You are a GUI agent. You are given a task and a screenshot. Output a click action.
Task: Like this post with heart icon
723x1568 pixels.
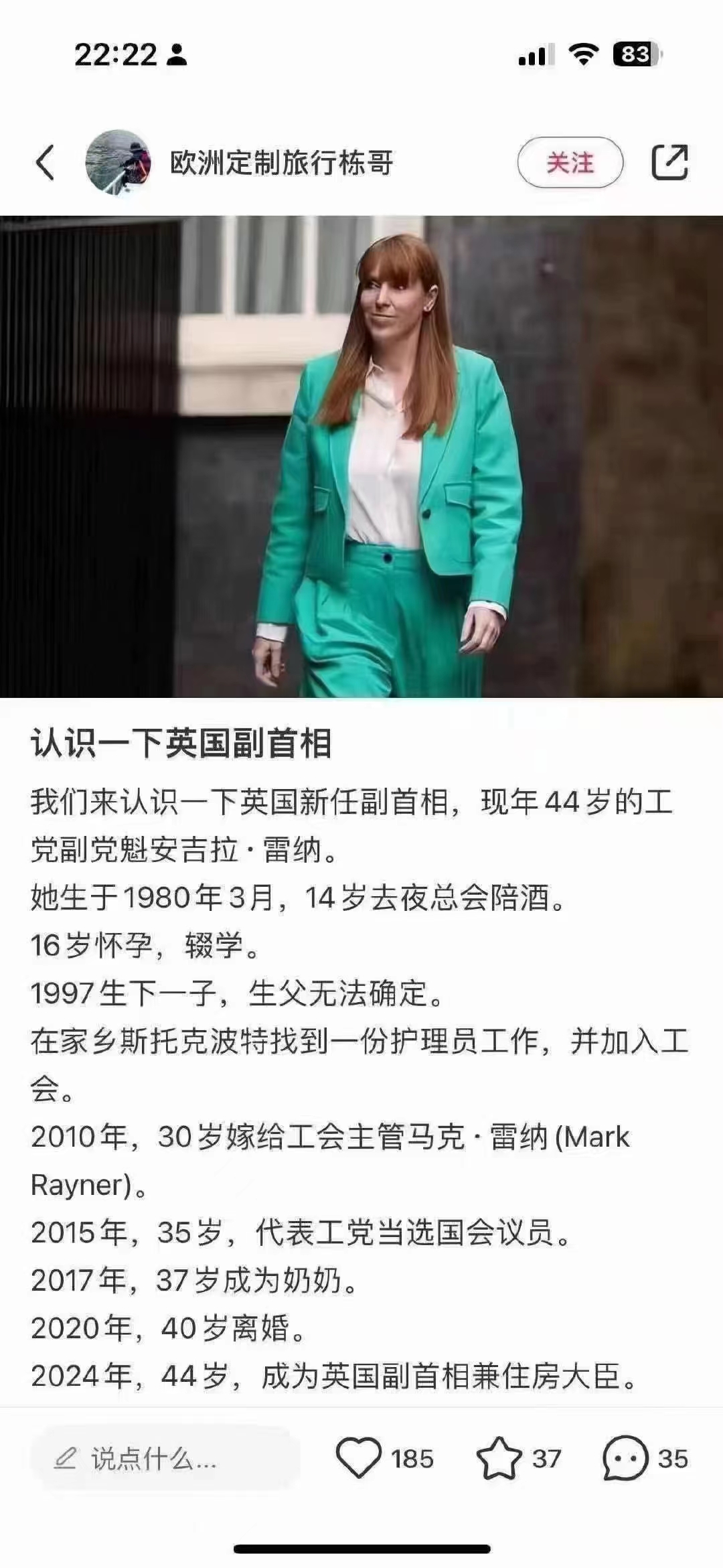pos(358,1458)
